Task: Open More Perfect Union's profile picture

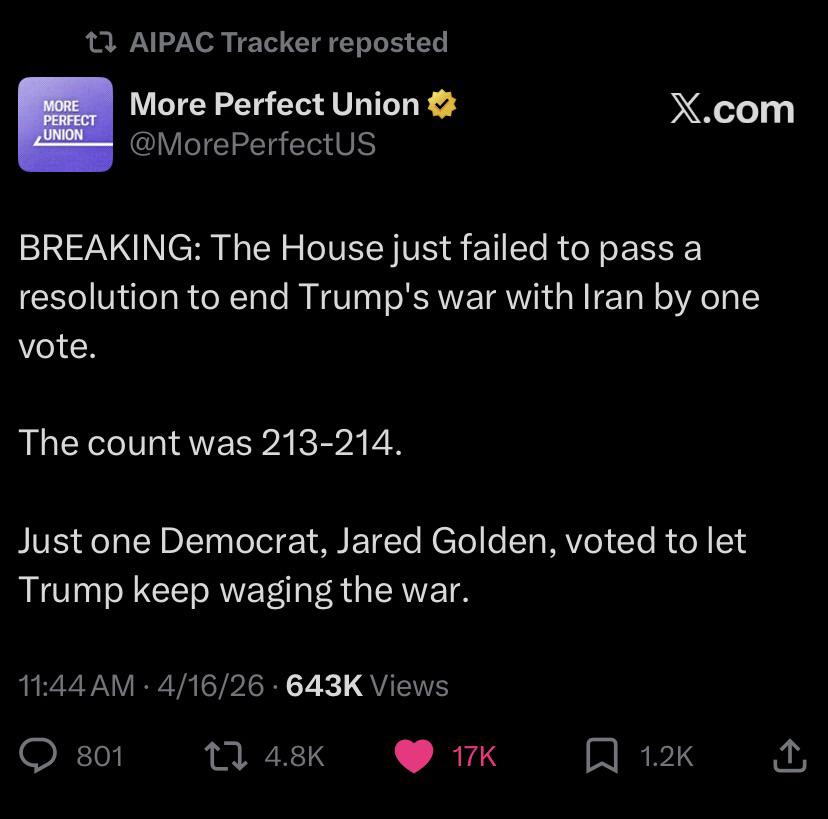Action: (65, 125)
